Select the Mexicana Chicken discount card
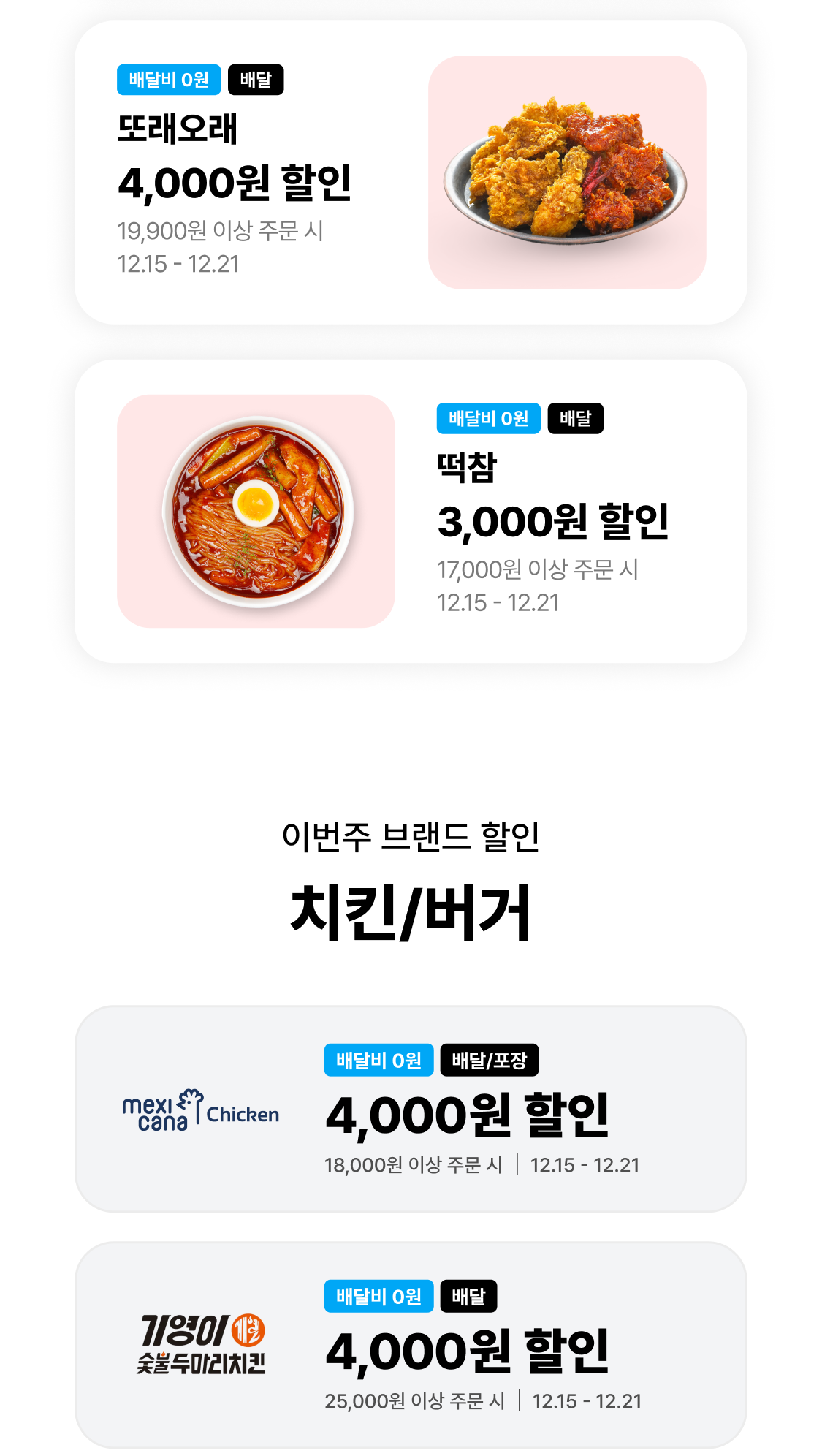The height and width of the screenshot is (1456, 822). click(x=410, y=1109)
